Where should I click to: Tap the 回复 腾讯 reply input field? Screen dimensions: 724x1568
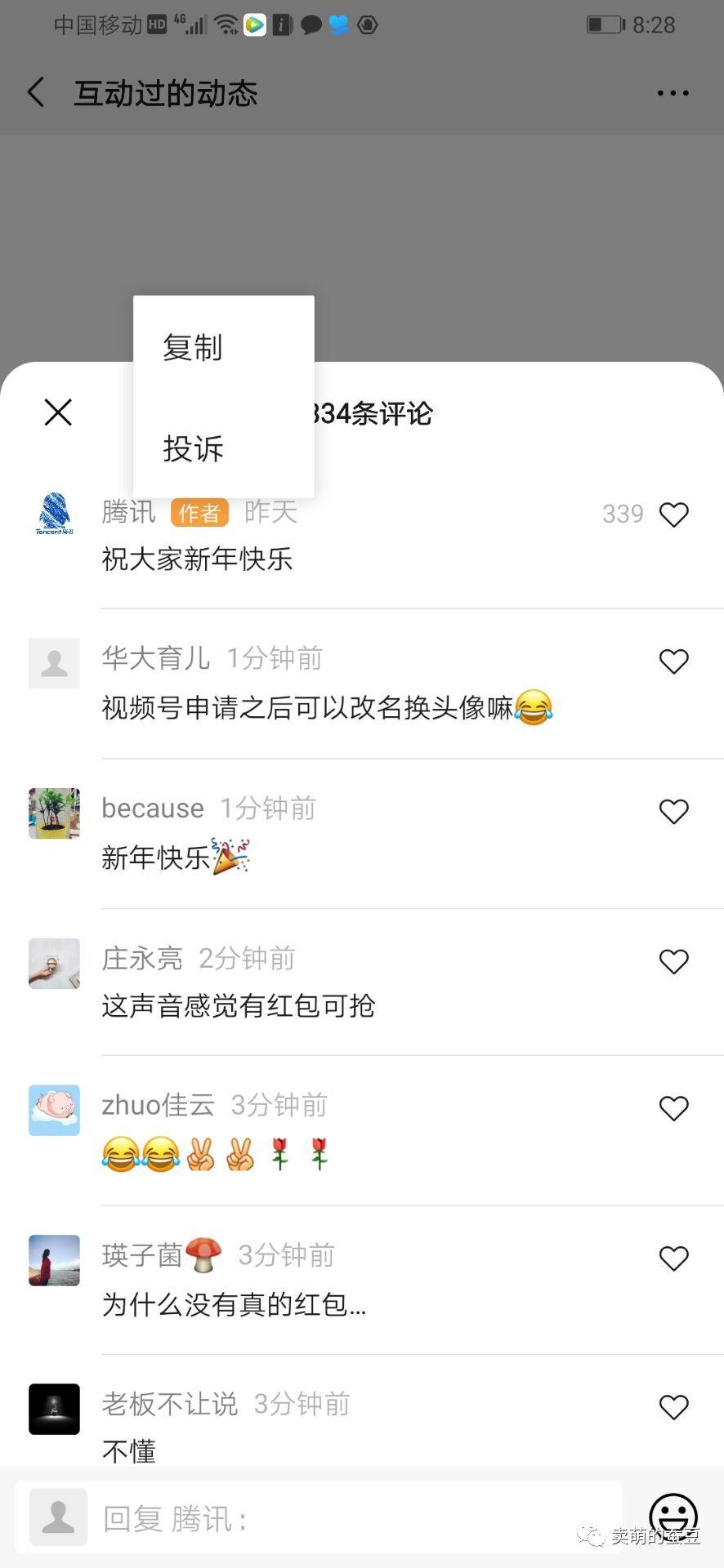point(327,1517)
